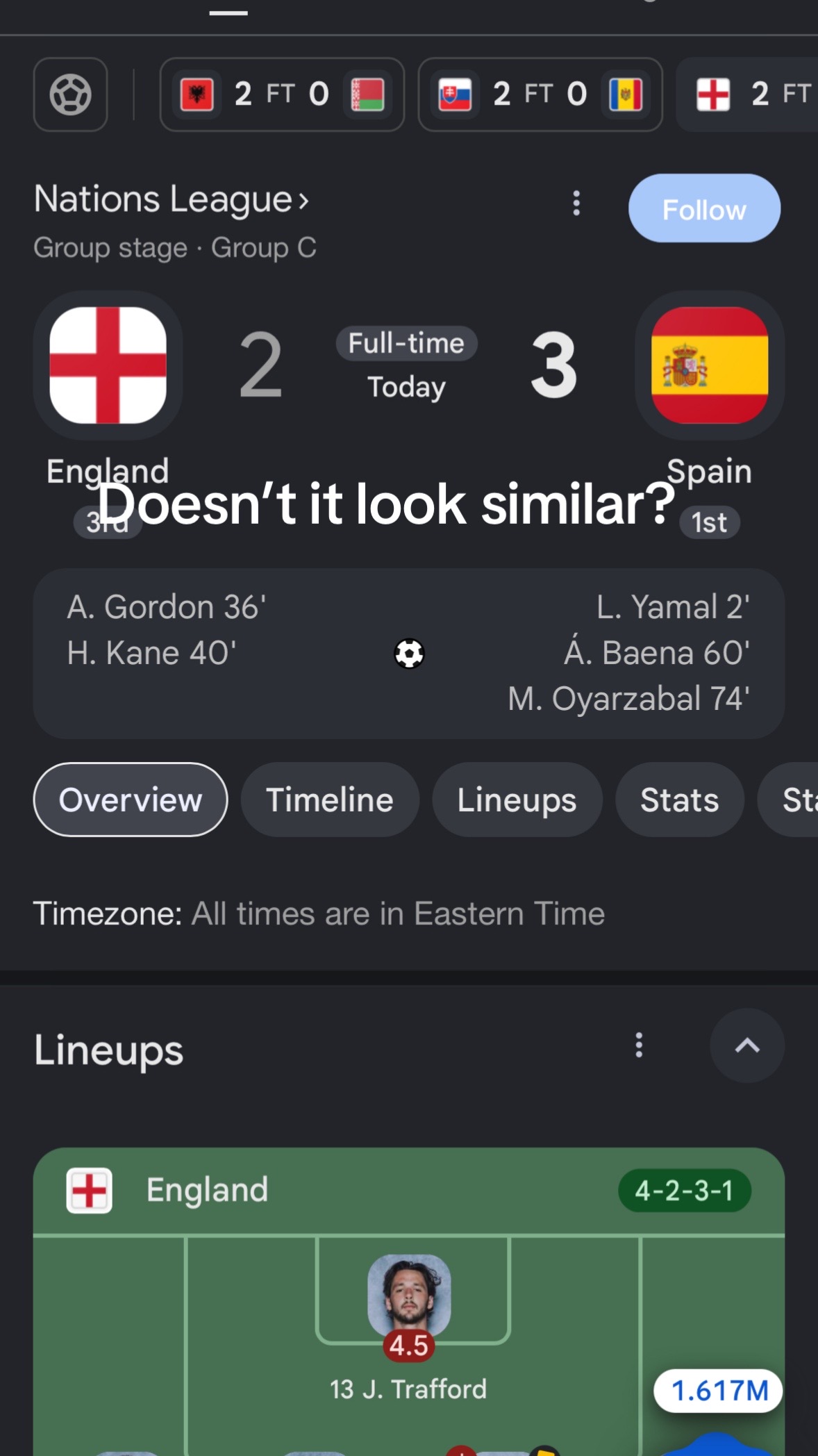
Task: Open the Slovakia vs Moldova 2-0 match
Action: click(540, 94)
